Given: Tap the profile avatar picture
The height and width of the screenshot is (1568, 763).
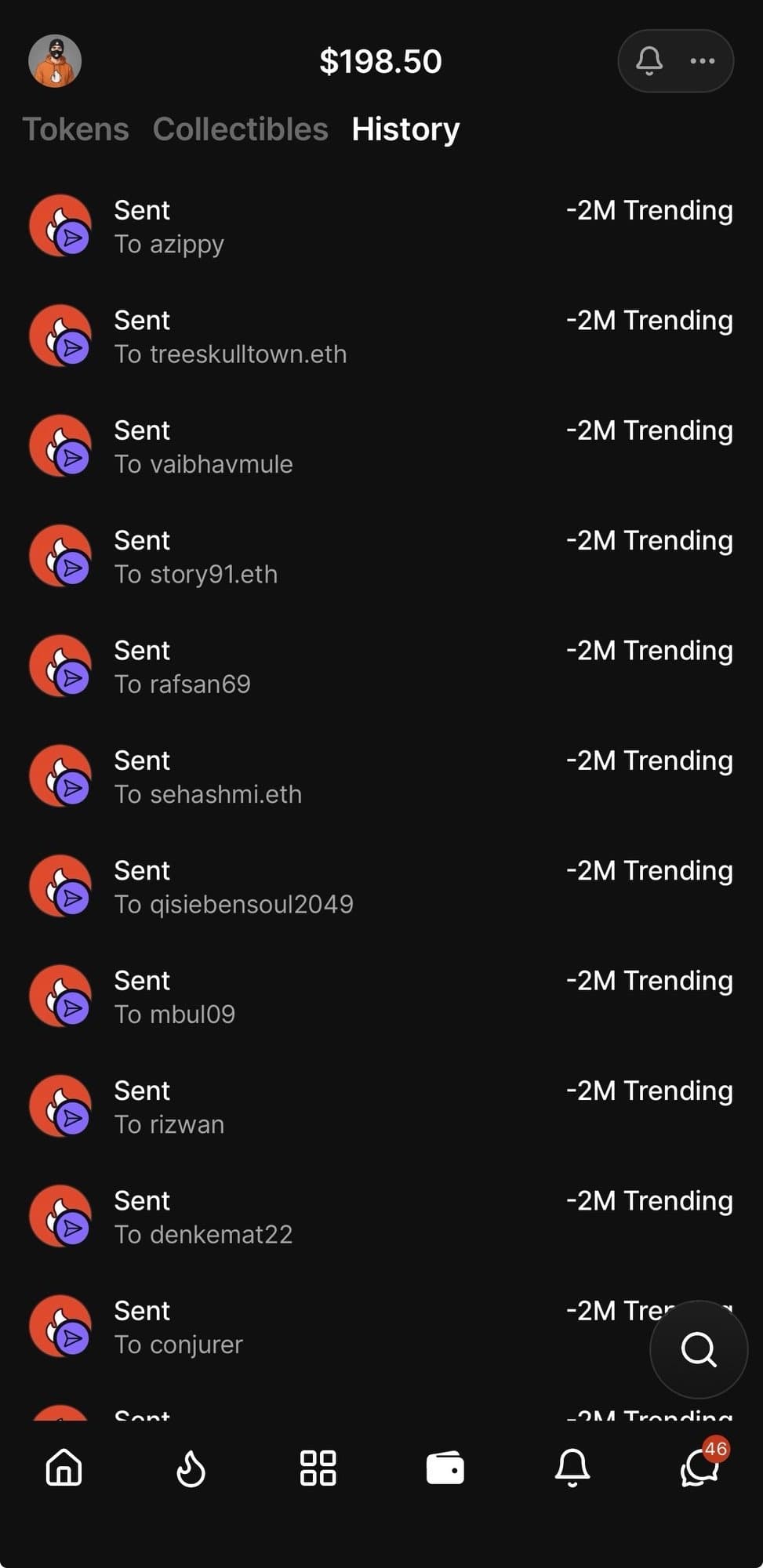Looking at the screenshot, I should point(55,60).
